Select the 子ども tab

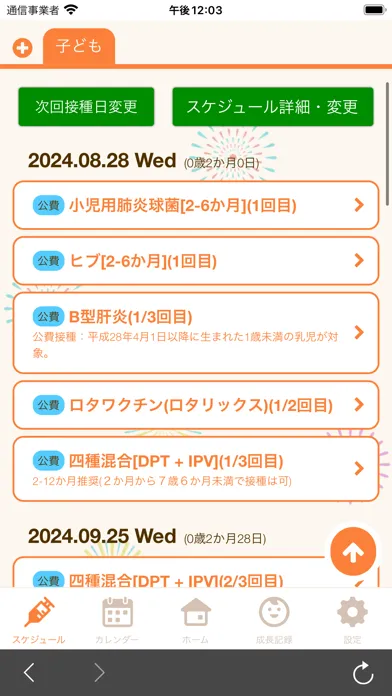79,47
